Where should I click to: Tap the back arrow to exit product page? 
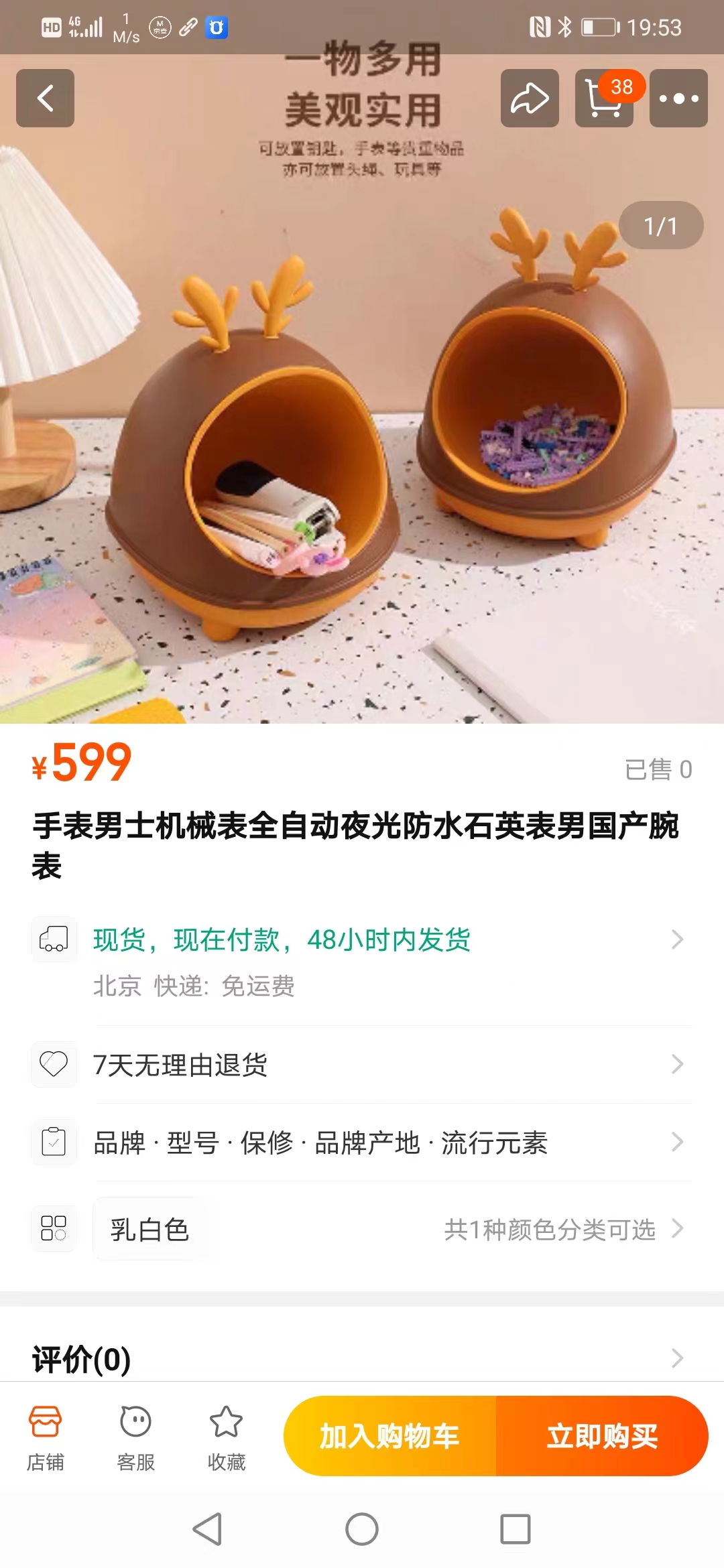coord(44,98)
